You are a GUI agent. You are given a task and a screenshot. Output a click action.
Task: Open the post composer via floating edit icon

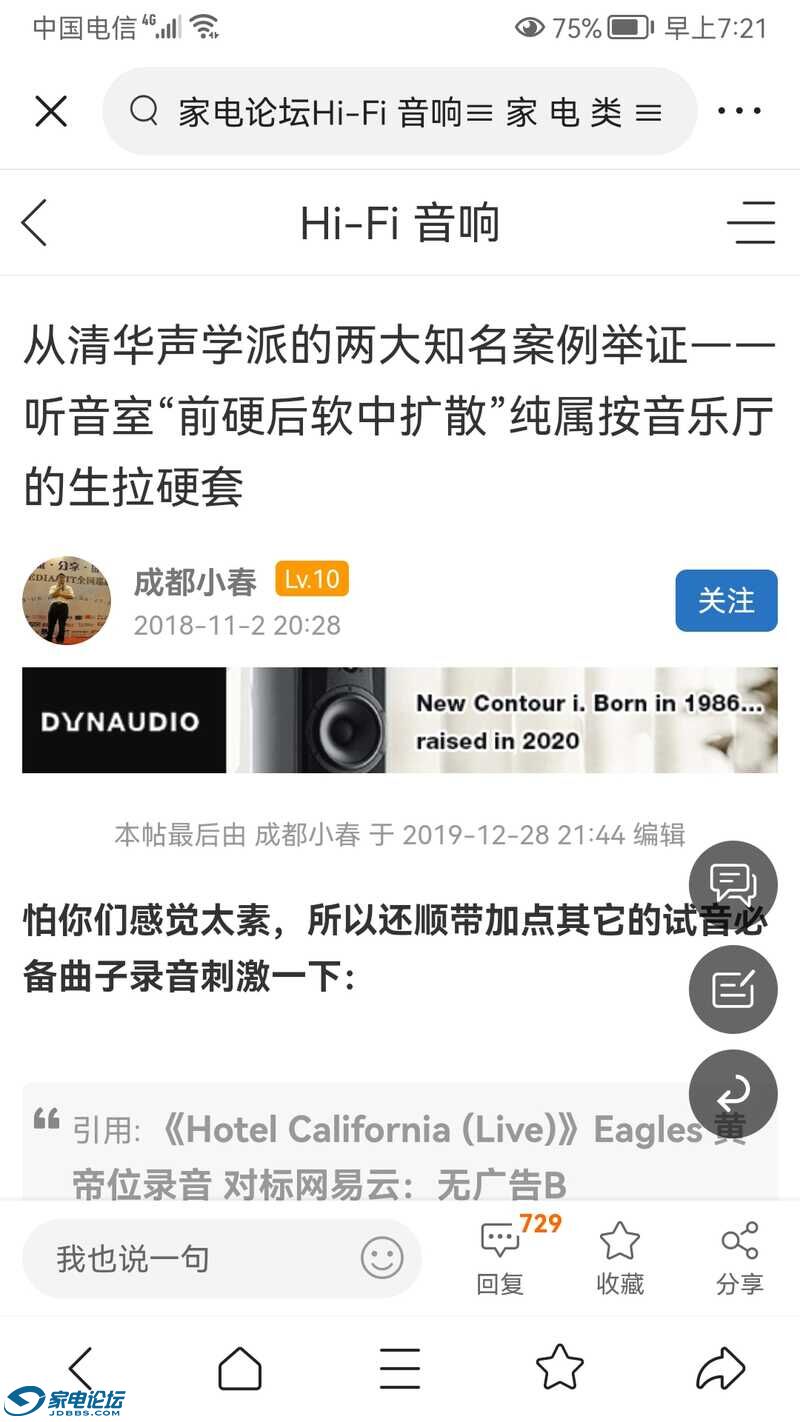click(733, 989)
